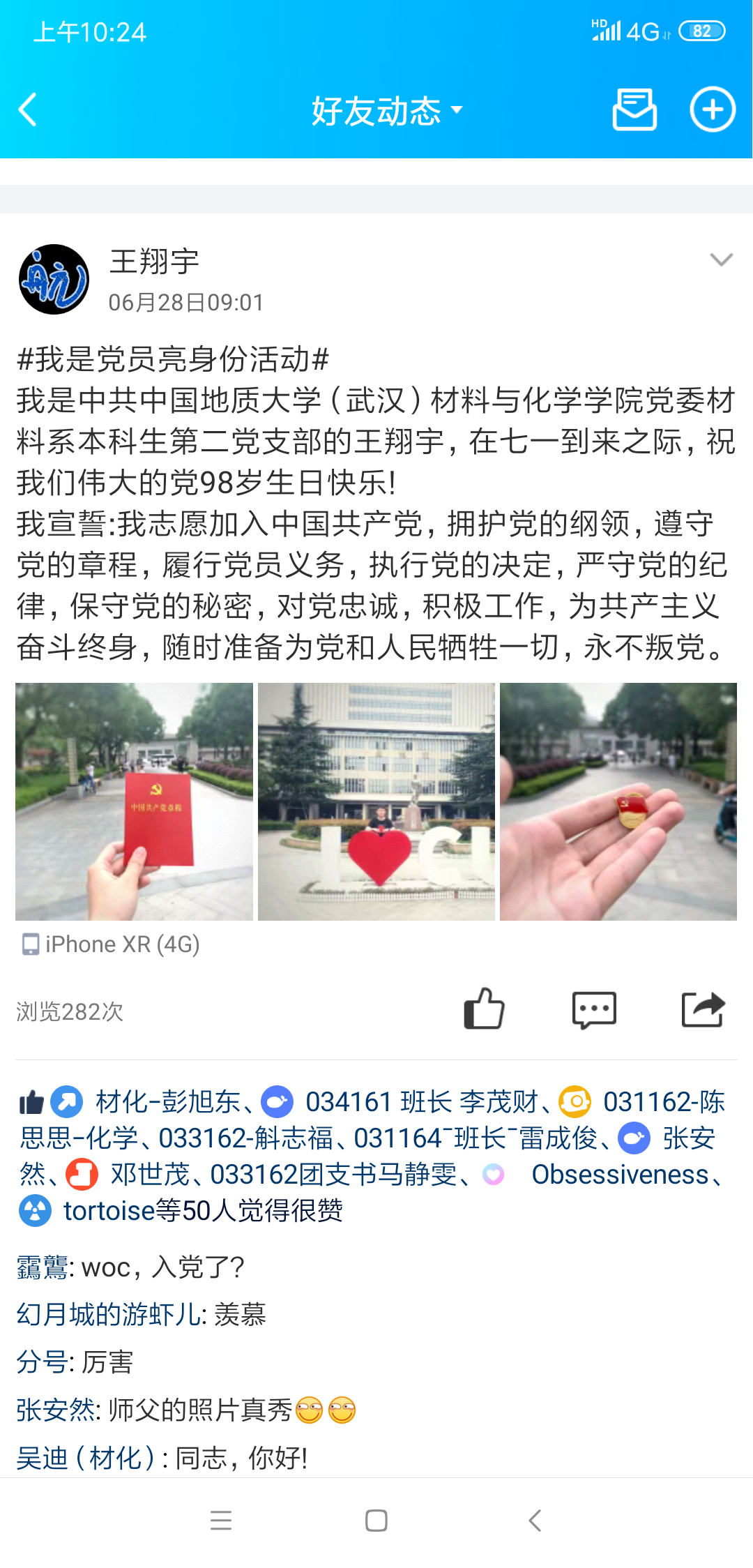The height and width of the screenshot is (1568, 753).
Task: Expand the post options chevron
Action: [721, 260]
